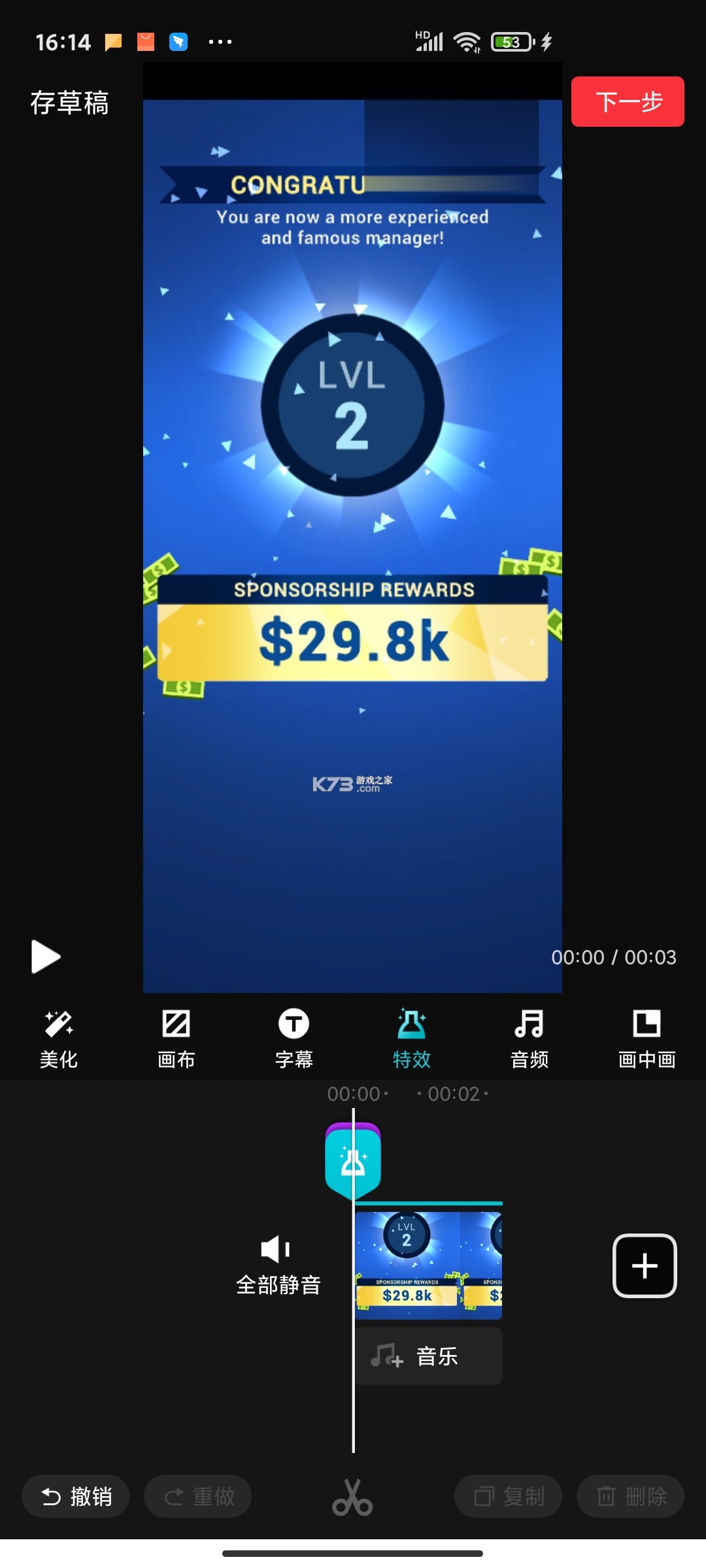Tap the red 下一步 next button
Image resolution: width=706 pixels, height=1568 pixels.
coord(628,102)
